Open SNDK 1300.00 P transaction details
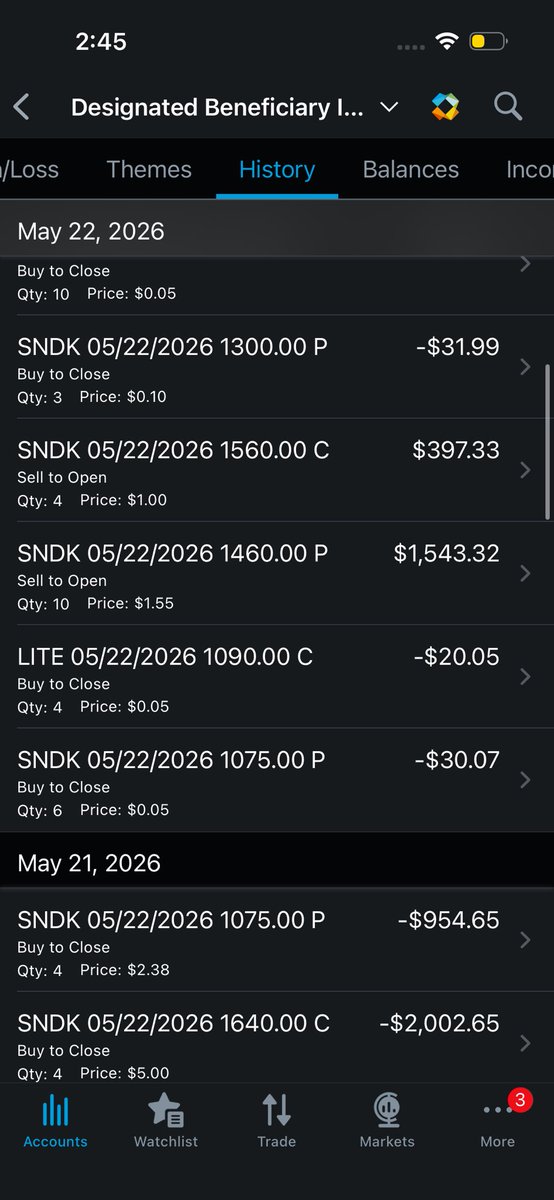Screen dimensions: 554x1200 277,368
